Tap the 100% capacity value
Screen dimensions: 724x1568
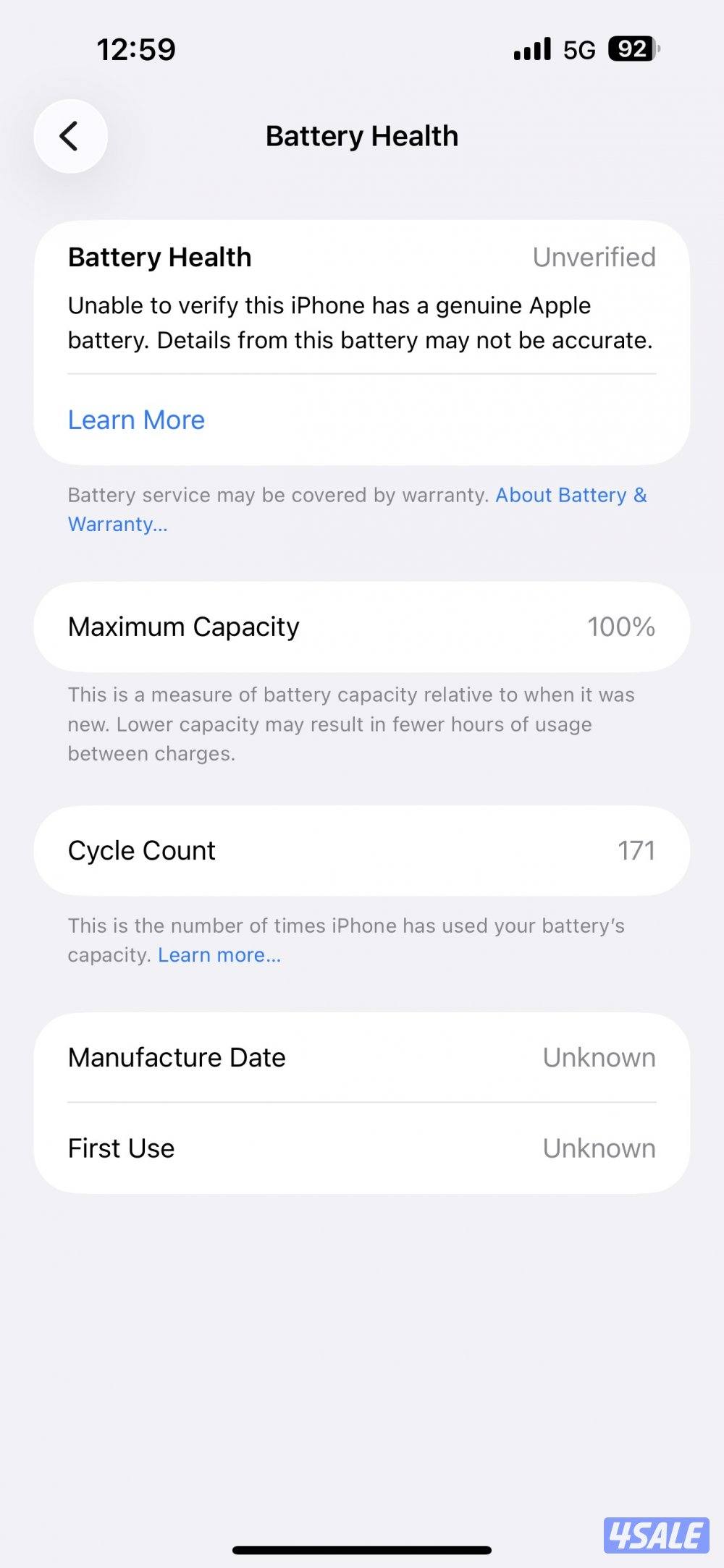click(x=621, y=627)
